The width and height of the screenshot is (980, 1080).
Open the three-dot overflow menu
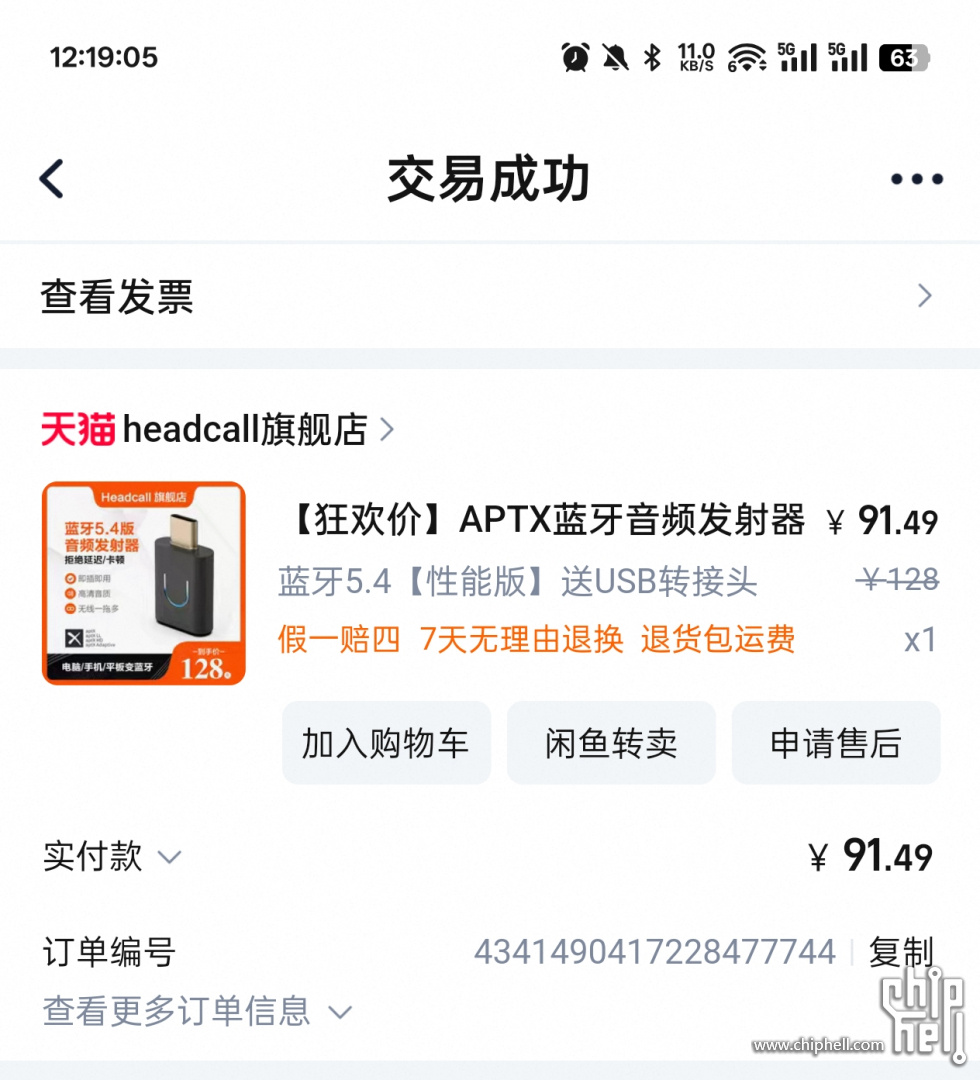tap(916, 180)
